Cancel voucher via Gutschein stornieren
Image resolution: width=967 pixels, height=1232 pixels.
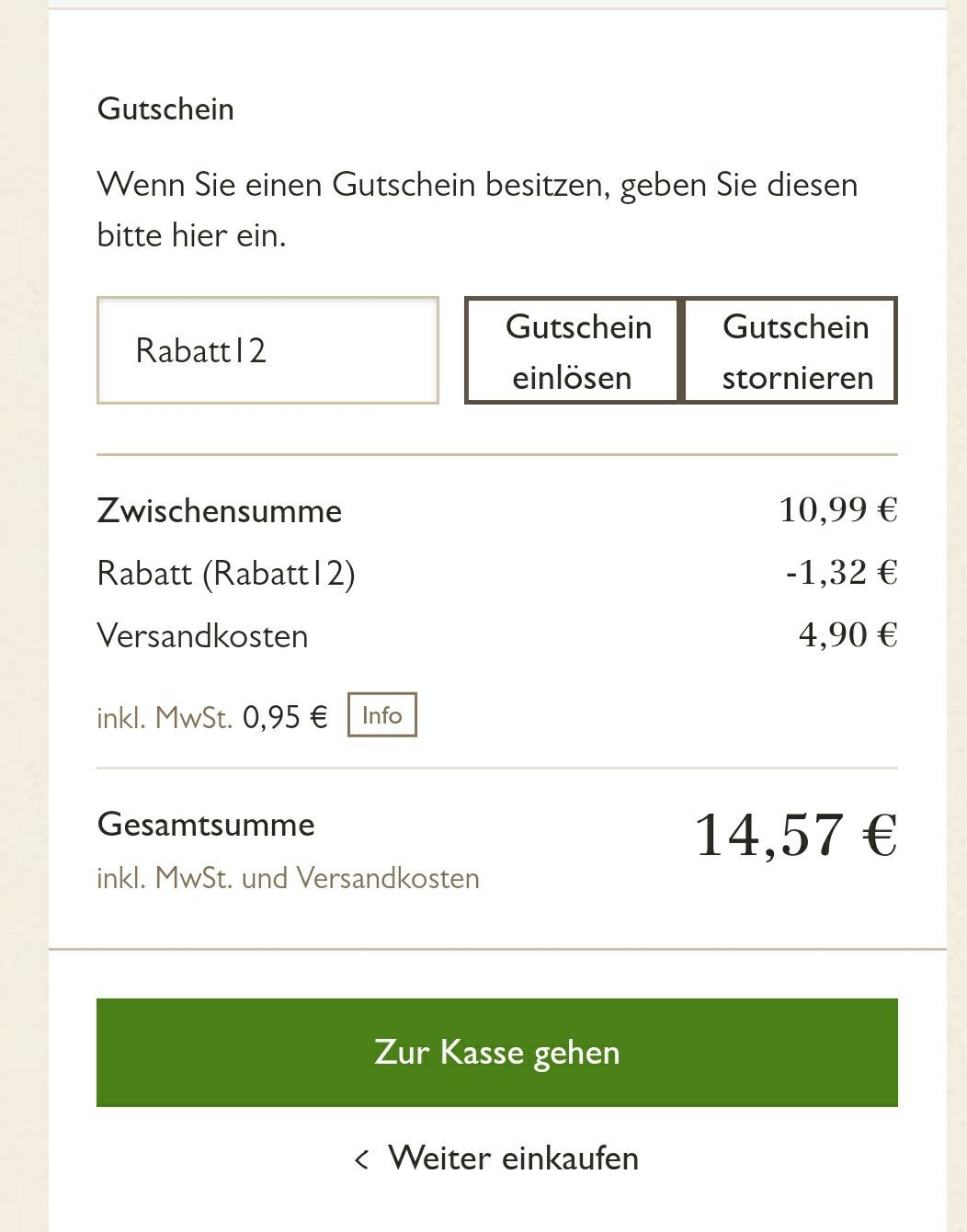[x=790, y=350]
